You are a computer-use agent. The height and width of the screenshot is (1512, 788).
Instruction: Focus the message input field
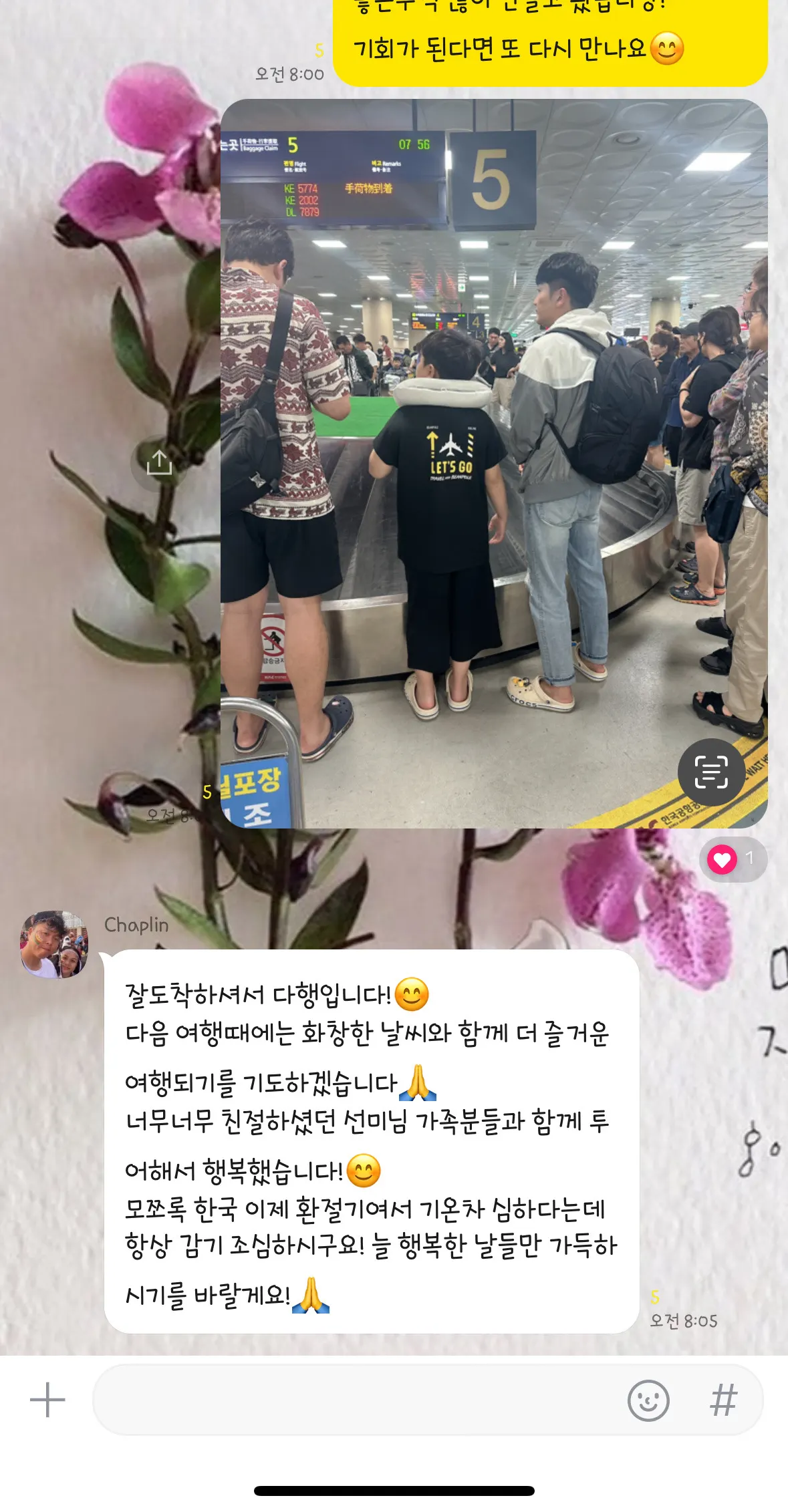tap(354, 1400)
